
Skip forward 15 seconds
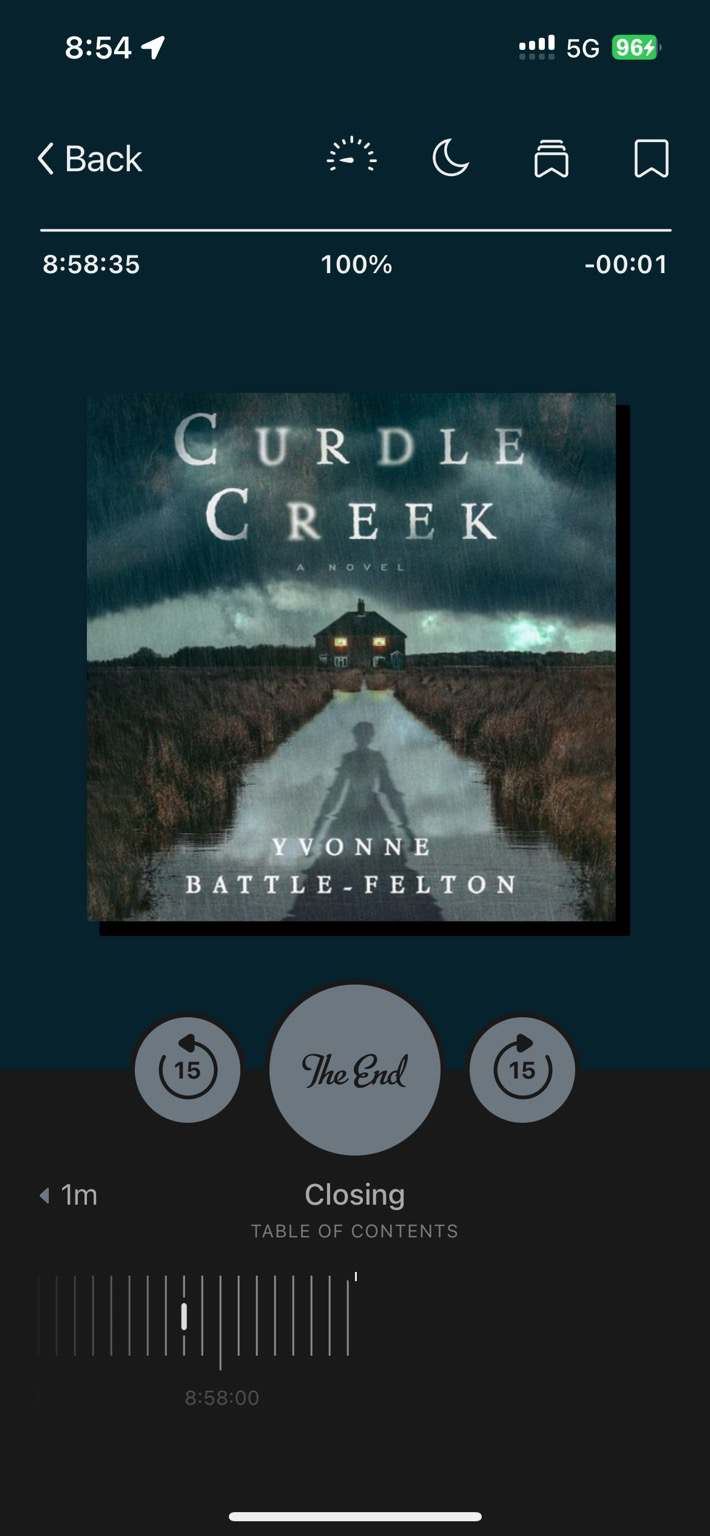522,1069
